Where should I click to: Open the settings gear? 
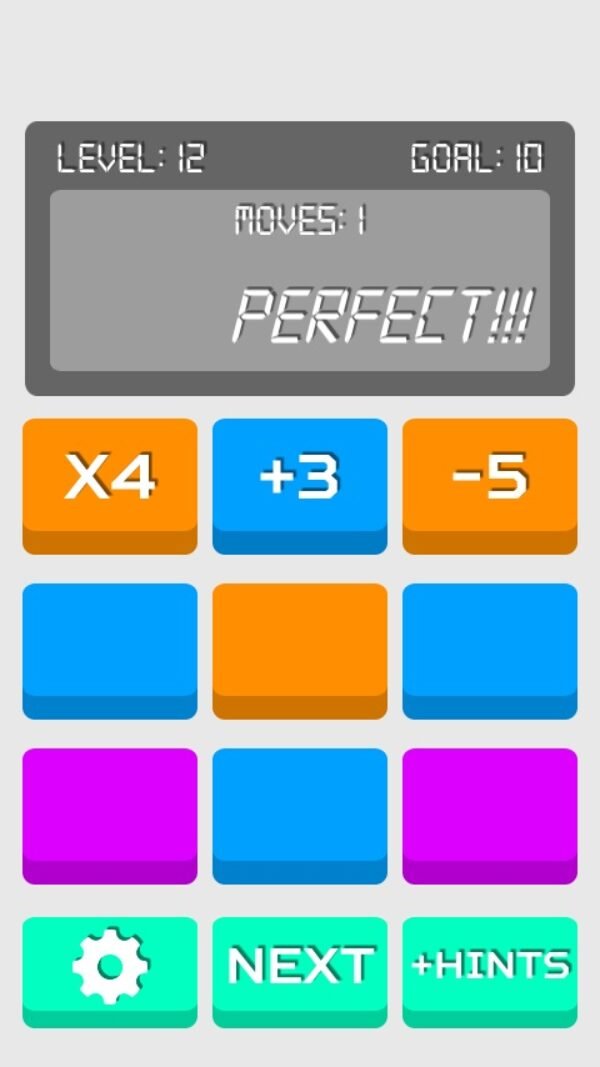click(x=110, y=964)
